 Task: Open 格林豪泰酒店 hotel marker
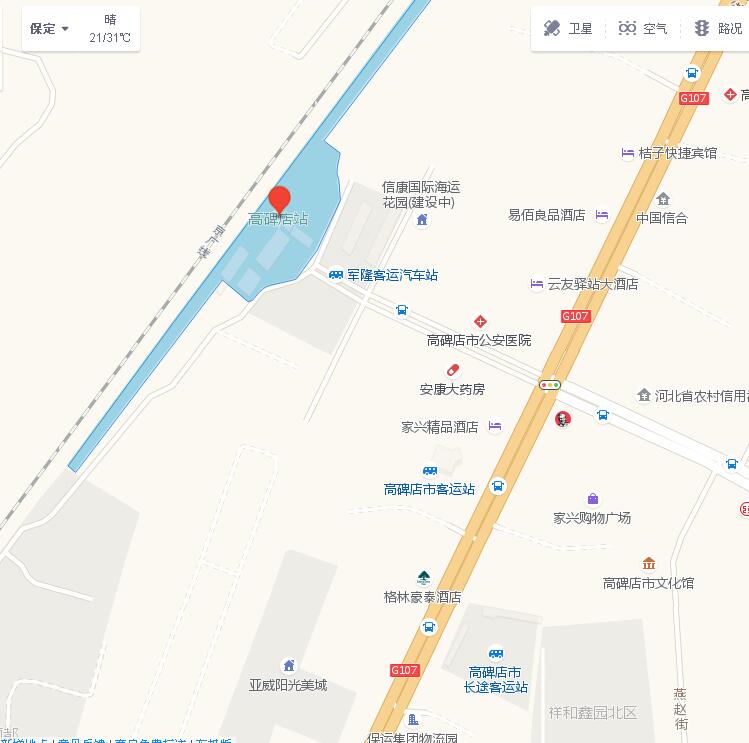[423, 578]
